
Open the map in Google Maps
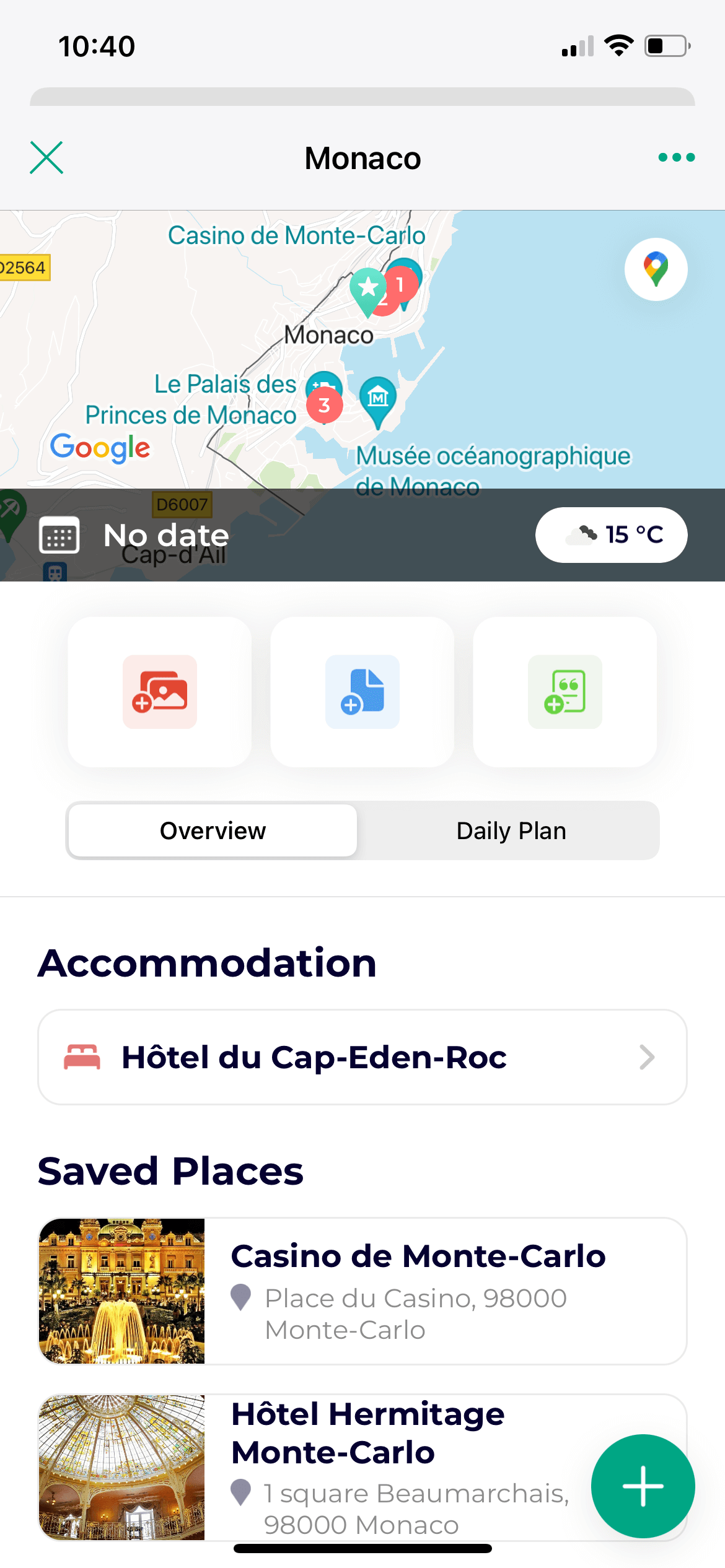pos(656,269)
